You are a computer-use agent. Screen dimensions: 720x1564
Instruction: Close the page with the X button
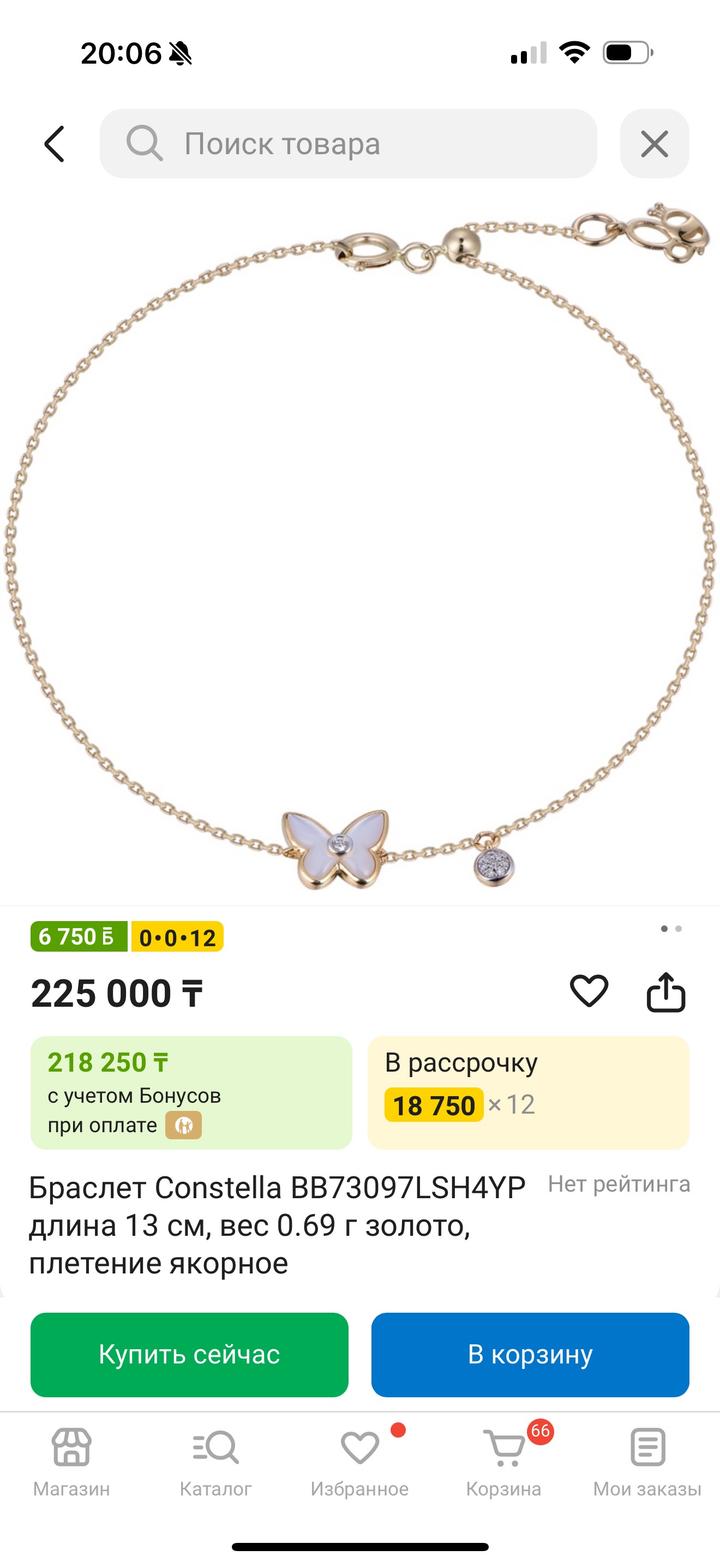click(654, 144)
